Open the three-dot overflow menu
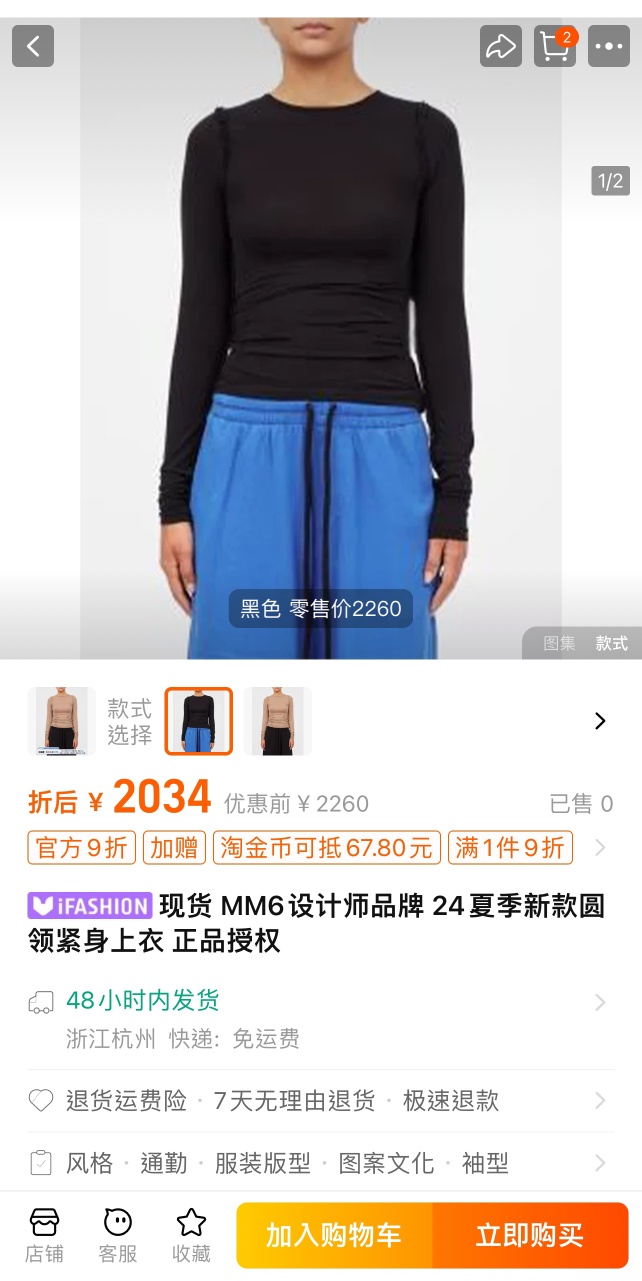 pyautogui.click(x=608, y=46)
